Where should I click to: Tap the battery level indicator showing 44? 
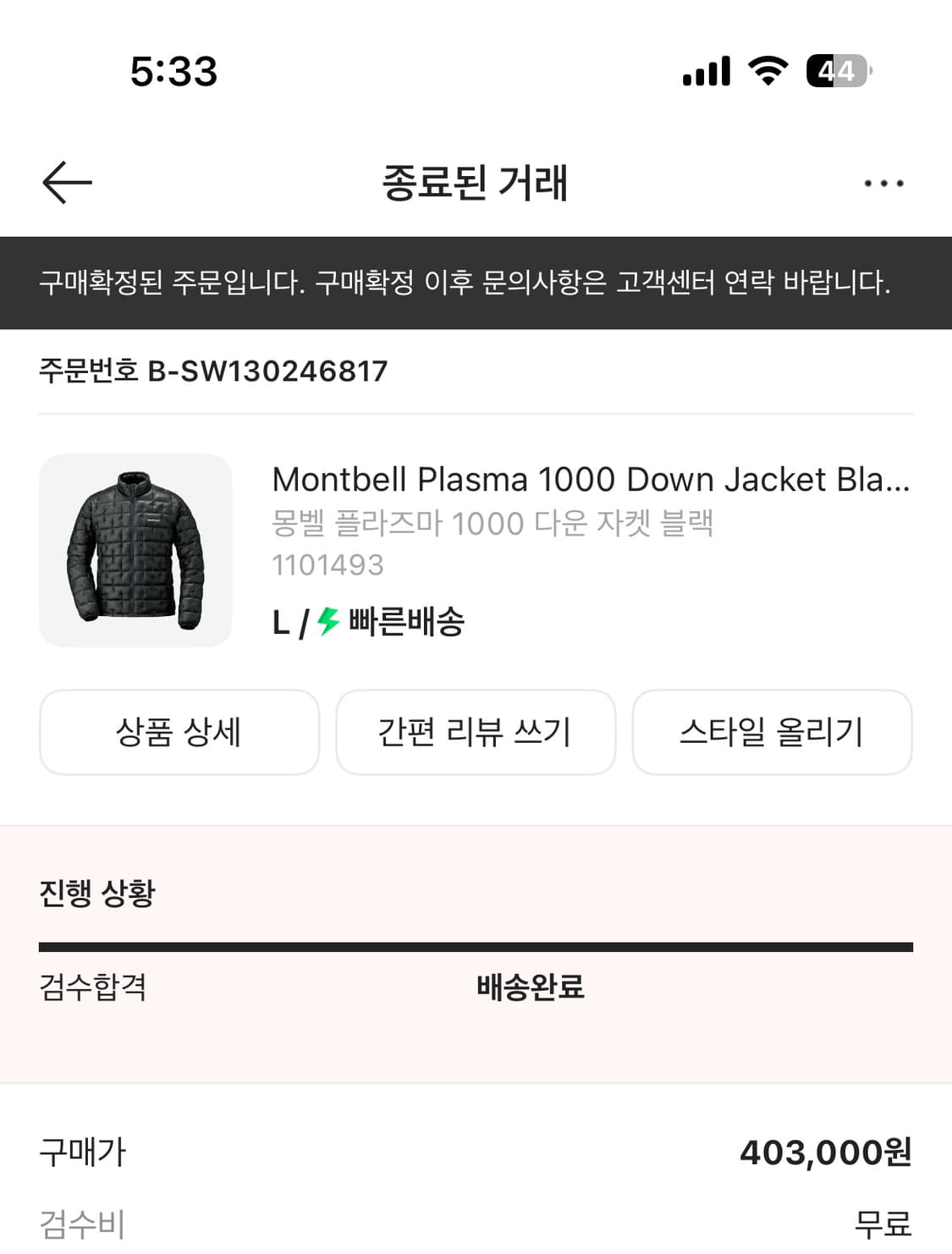pos(836,73)
